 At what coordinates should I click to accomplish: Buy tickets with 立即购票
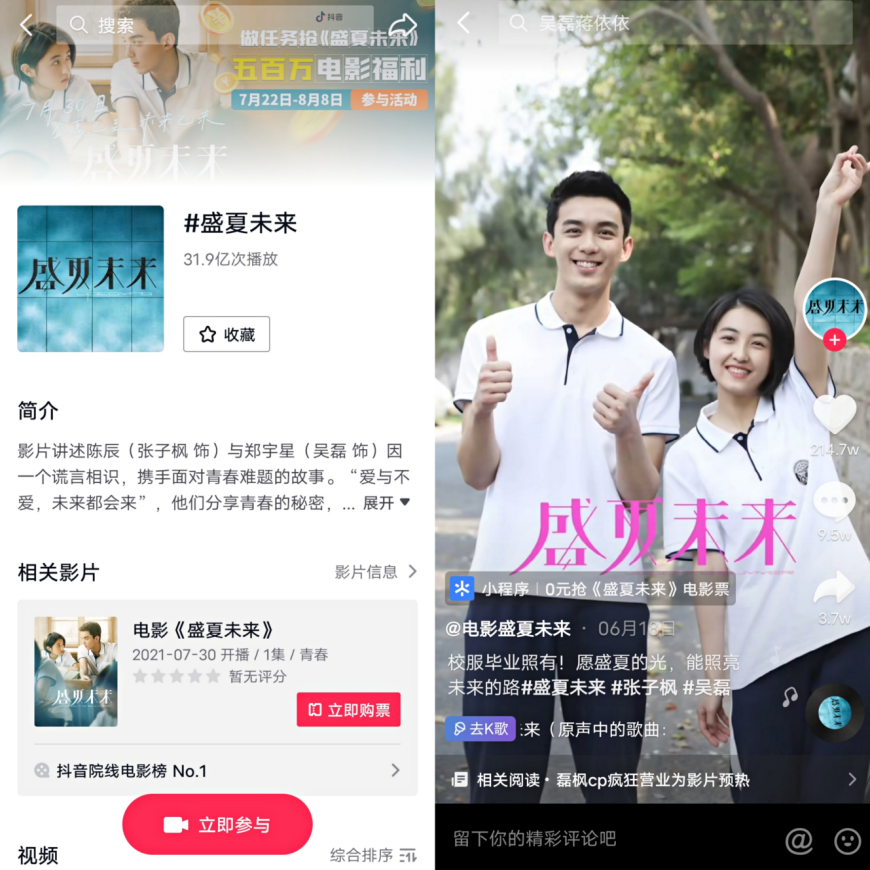click(348, 709)
